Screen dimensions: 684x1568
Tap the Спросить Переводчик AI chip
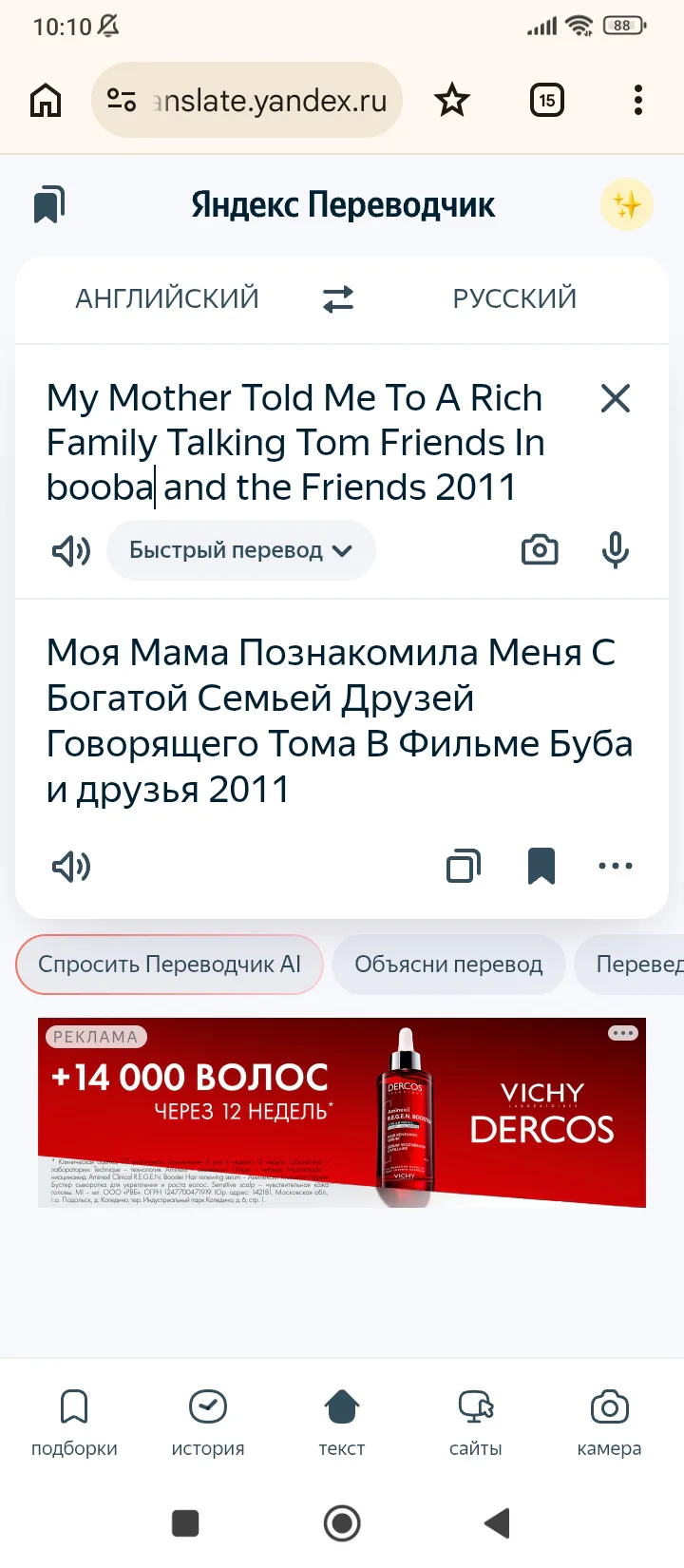point(169,965)
